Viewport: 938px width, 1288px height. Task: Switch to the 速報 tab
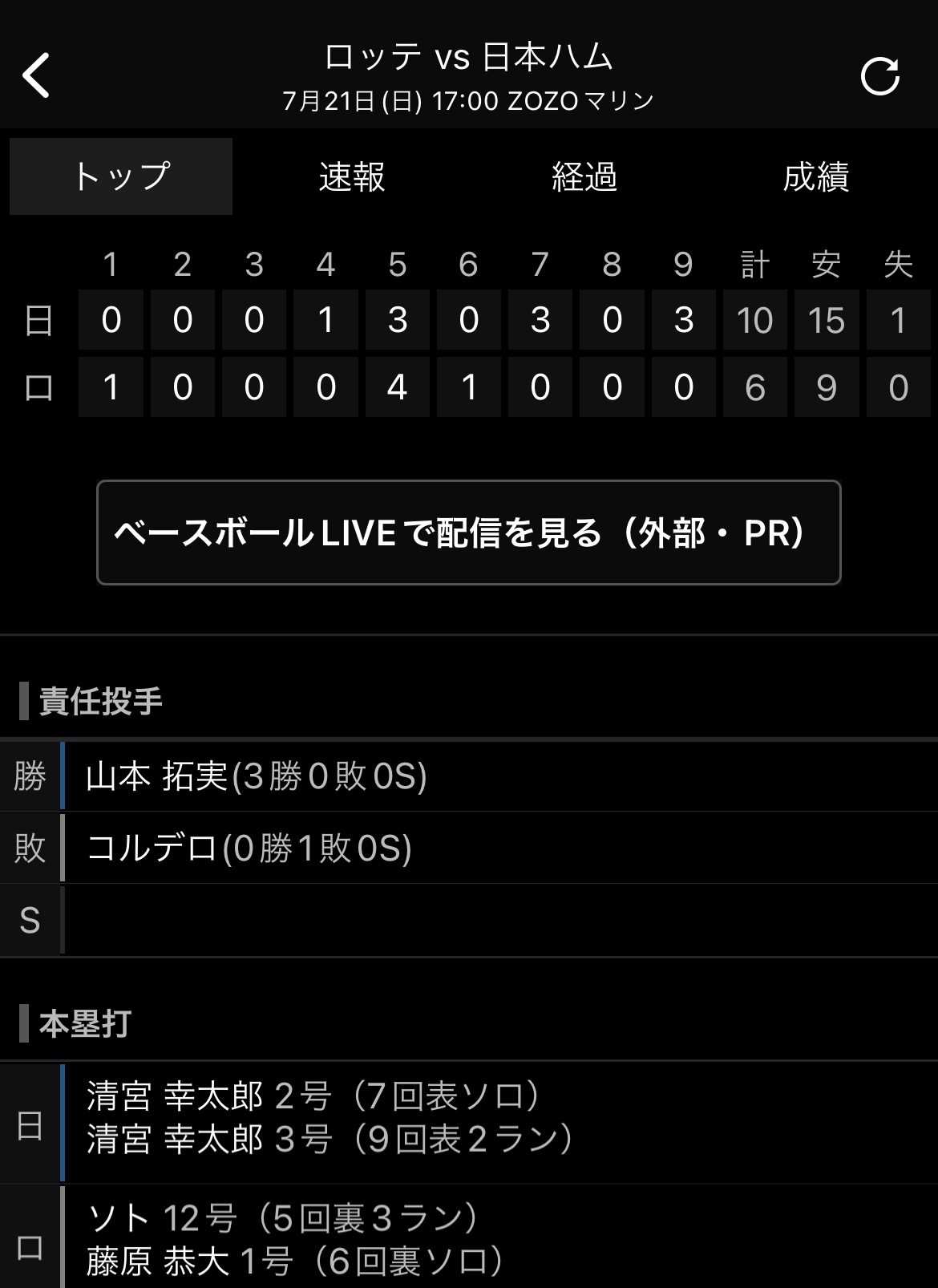(352, 176)
